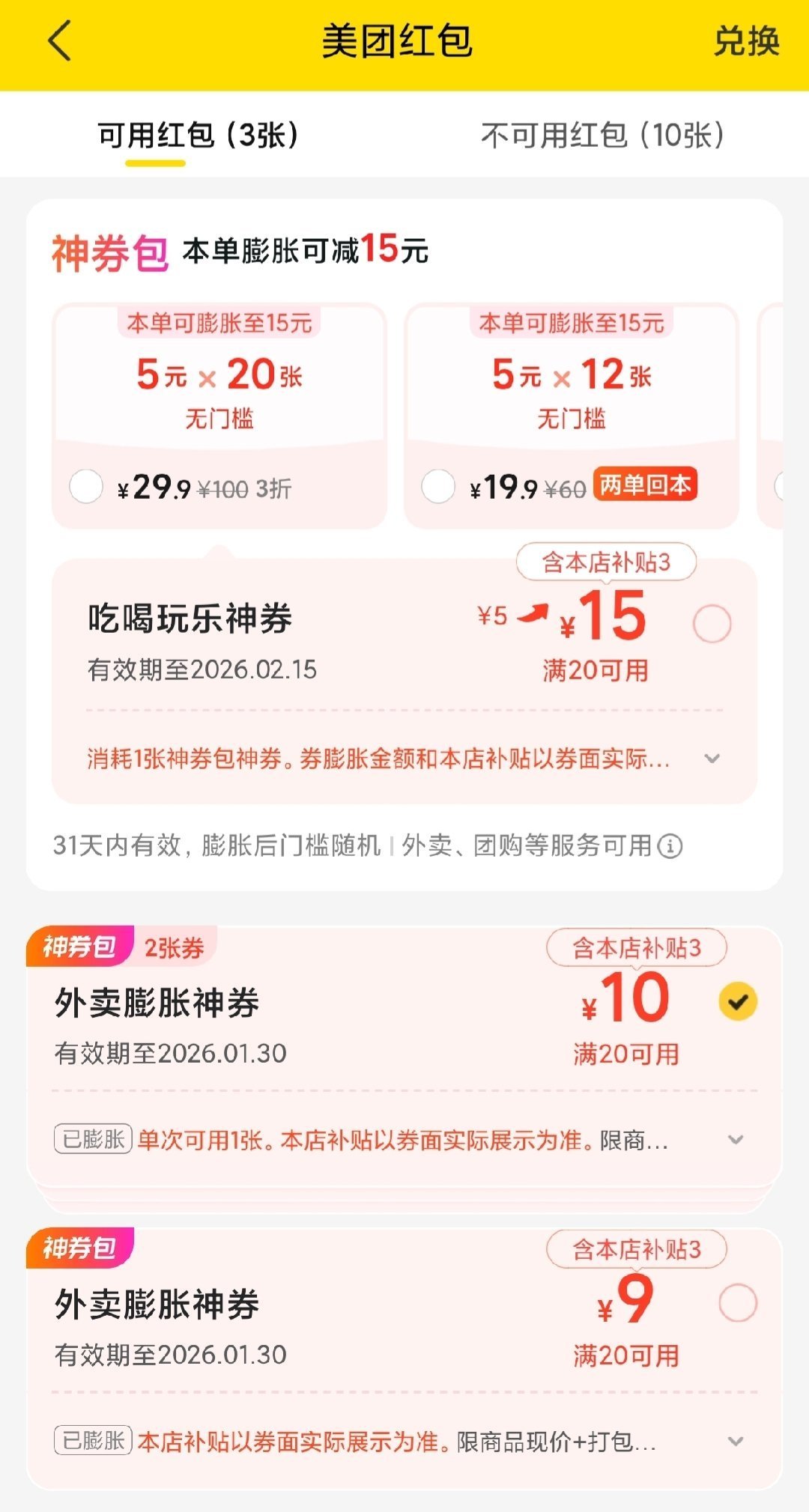Screen dimensions: 809x1512
Task: Deselect the ¥10 外卖膨胀神券 coupon
Action: click(x=737, y=1002)
